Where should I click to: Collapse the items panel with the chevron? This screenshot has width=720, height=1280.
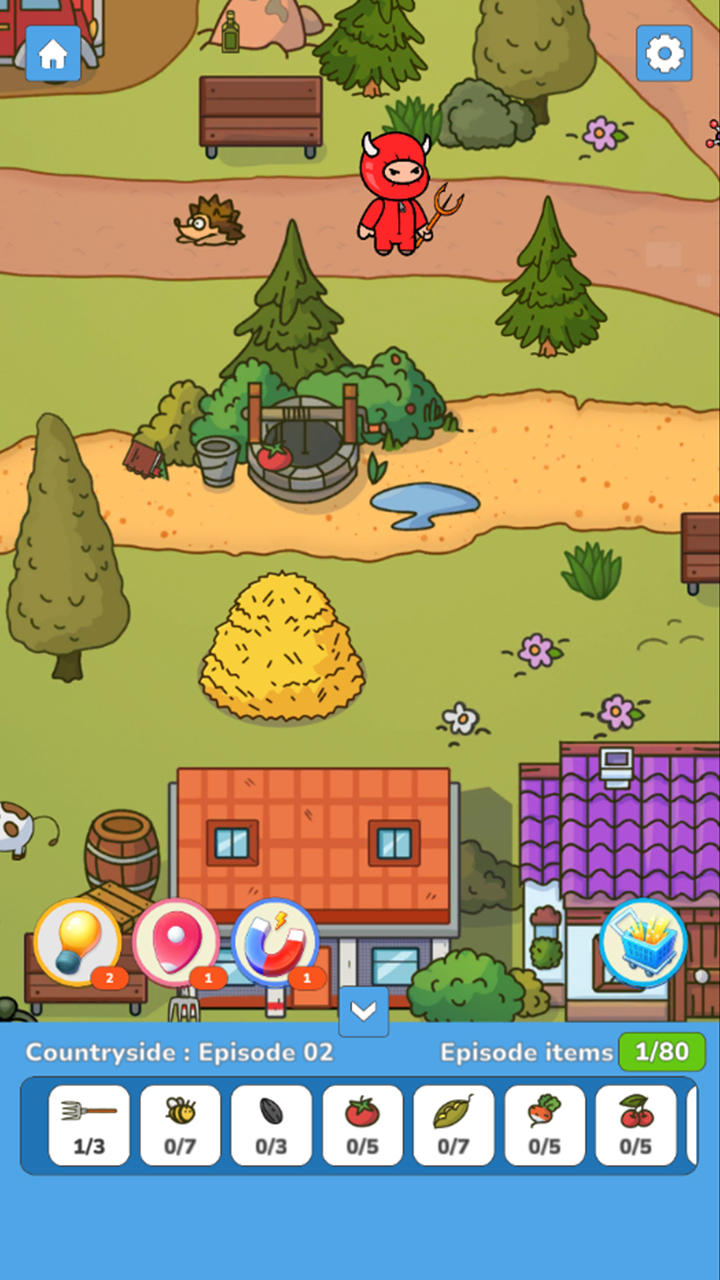click(x=363, y=1010)
